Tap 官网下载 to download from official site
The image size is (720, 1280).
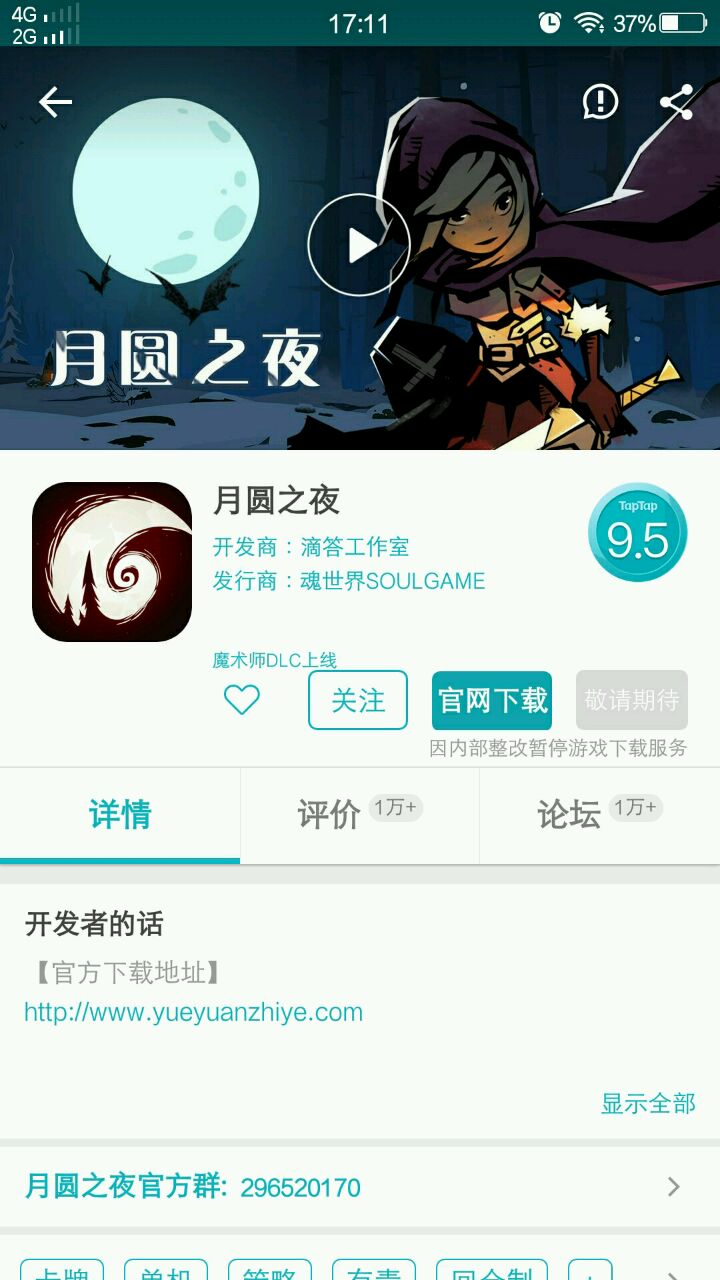pos(492,700)
